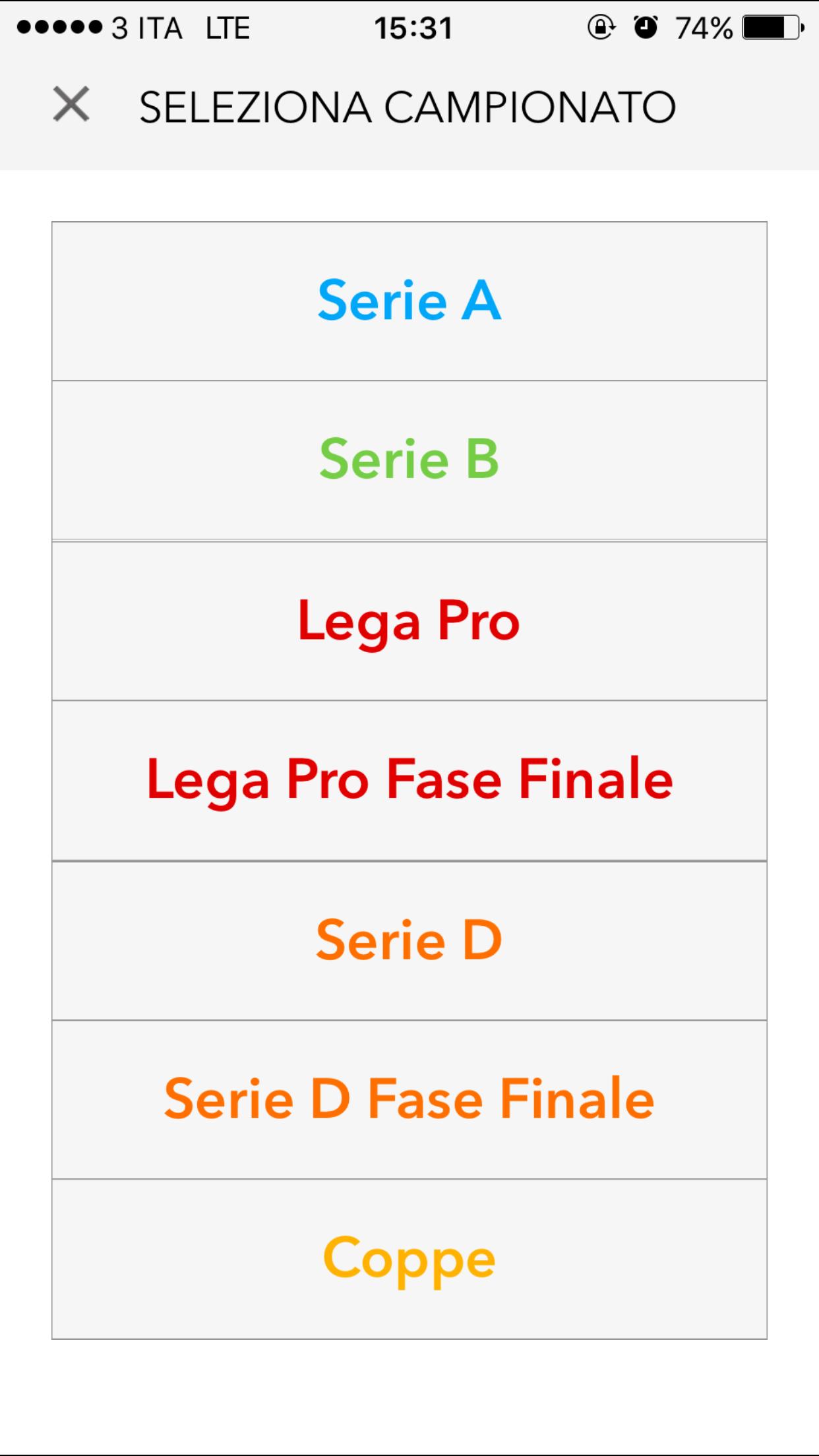The width and height of the screenshot is (819, 1456).
Task: Select Serie B championship
Action: [x=409, y=458]
